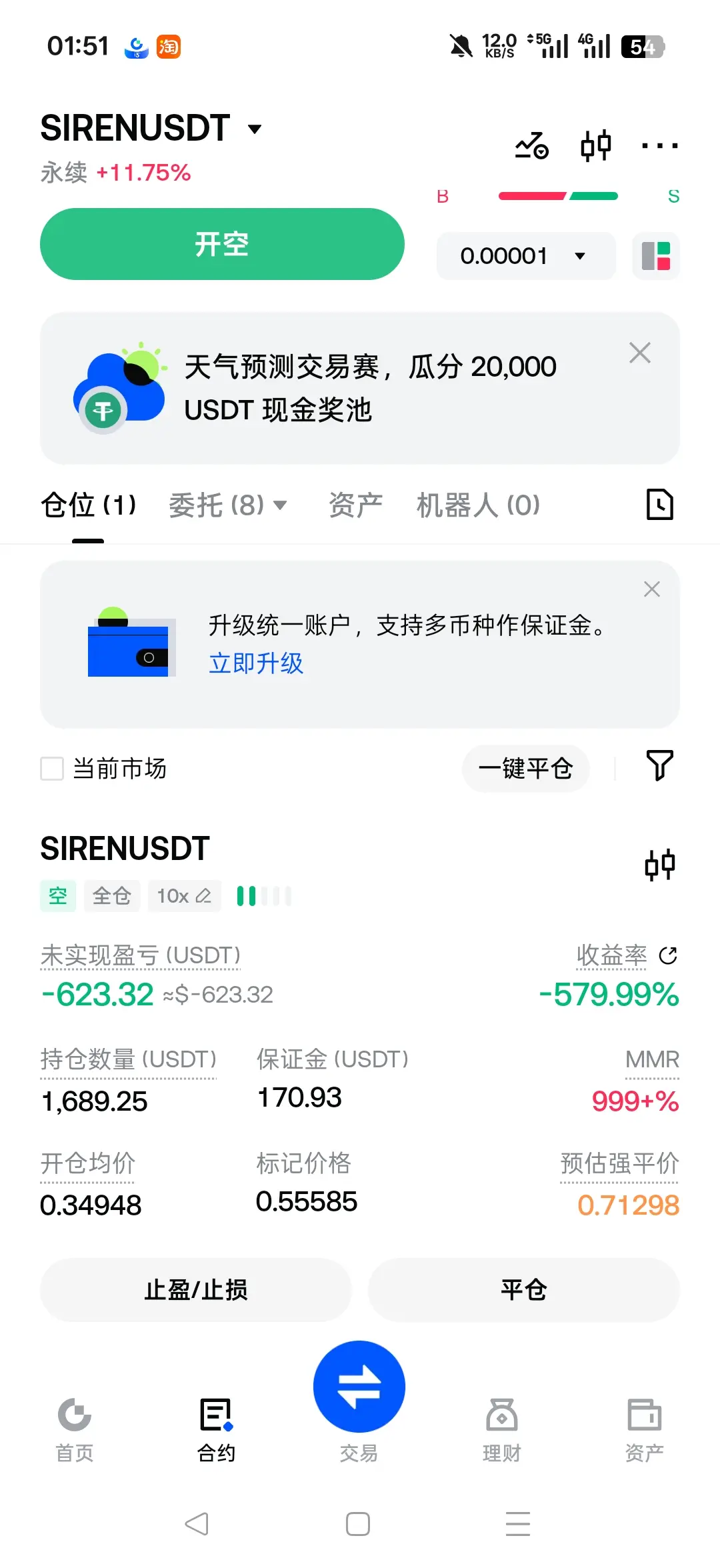This screenshot has height=1568, width=720.
Task: Tap the 立即升级 link
Action: (256, 663)
